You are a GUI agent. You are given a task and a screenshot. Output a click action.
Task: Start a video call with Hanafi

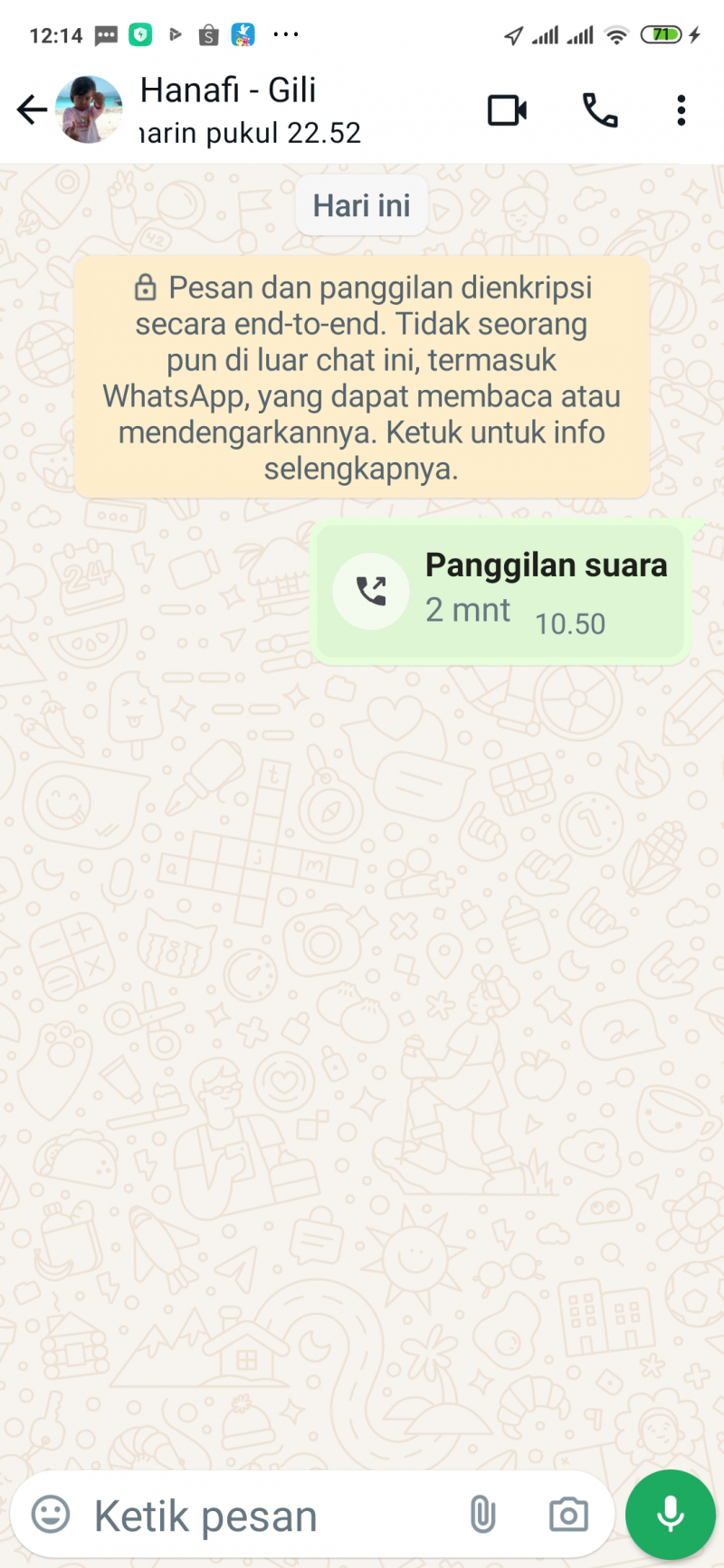point(507,110)
